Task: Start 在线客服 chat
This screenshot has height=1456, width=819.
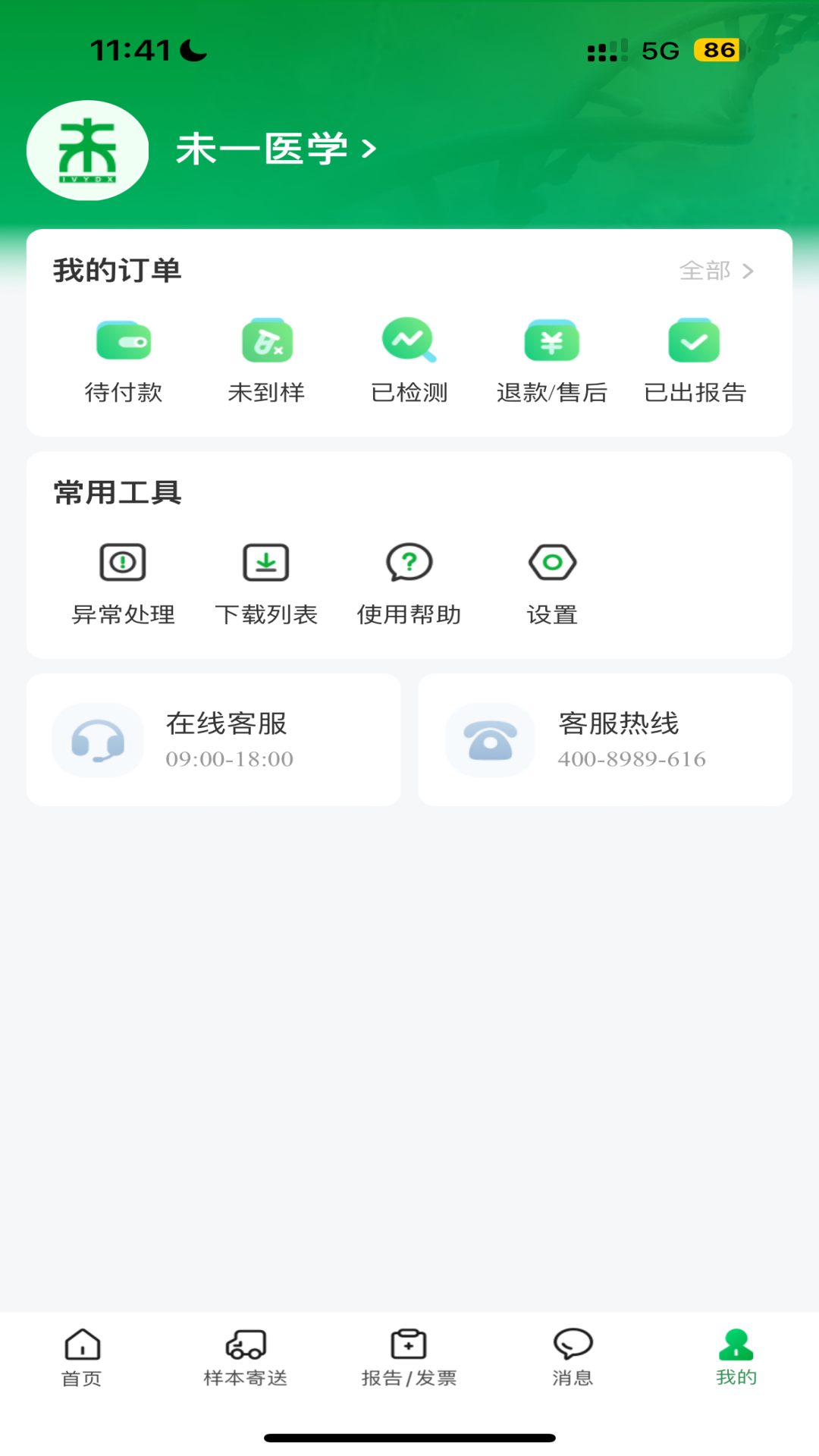Action: [213, 739]
